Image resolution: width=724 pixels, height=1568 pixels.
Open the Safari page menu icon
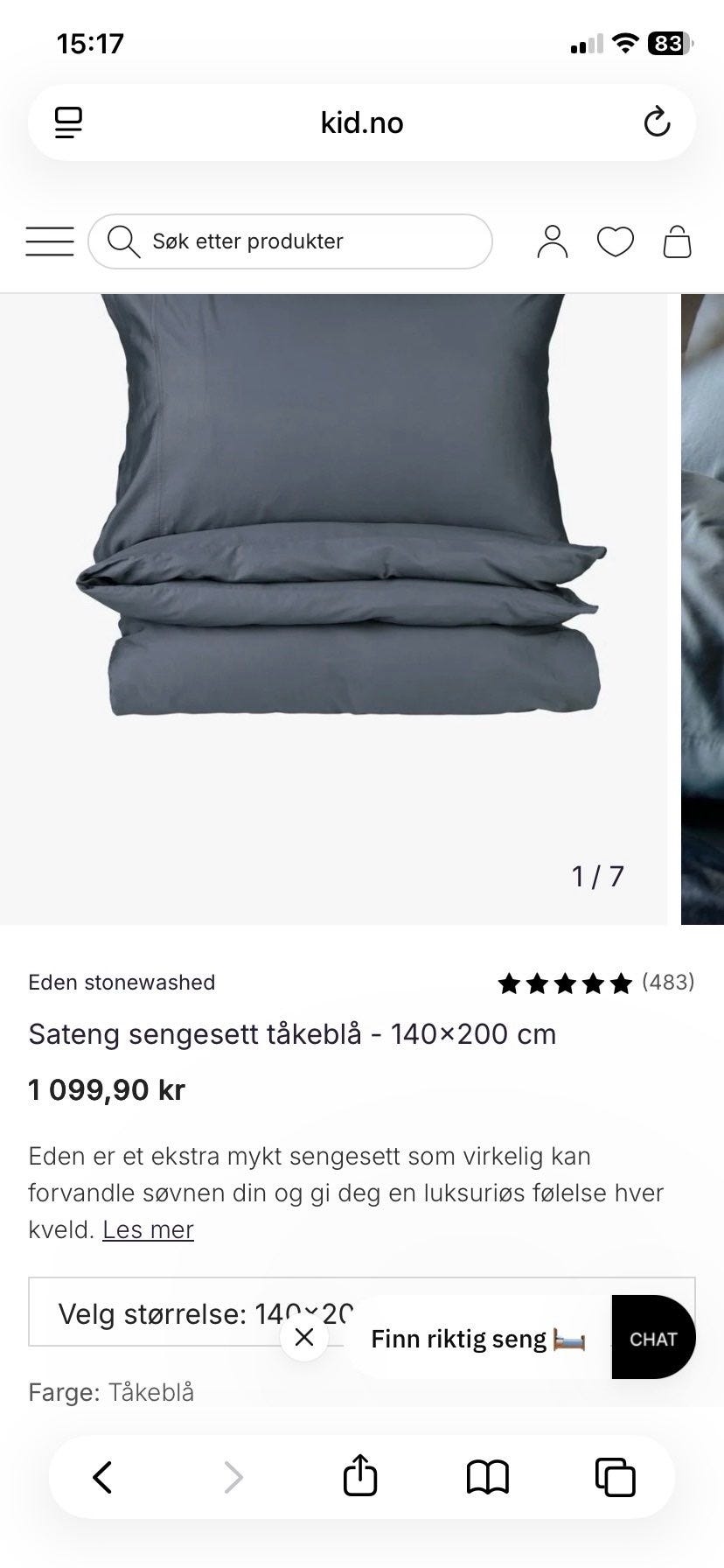[68, 122]
